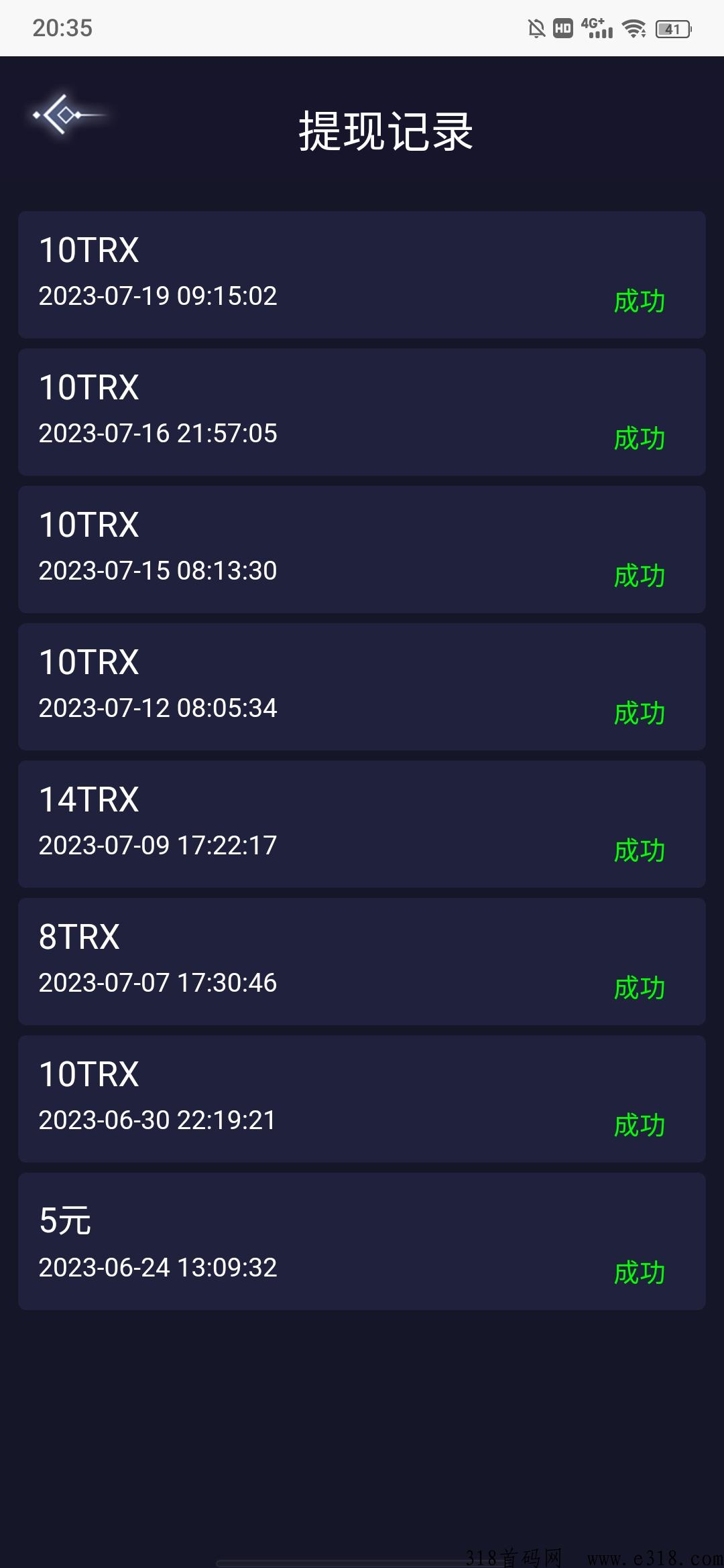Tap the 10TRX record from 2023-06-30

(362, 1098)
